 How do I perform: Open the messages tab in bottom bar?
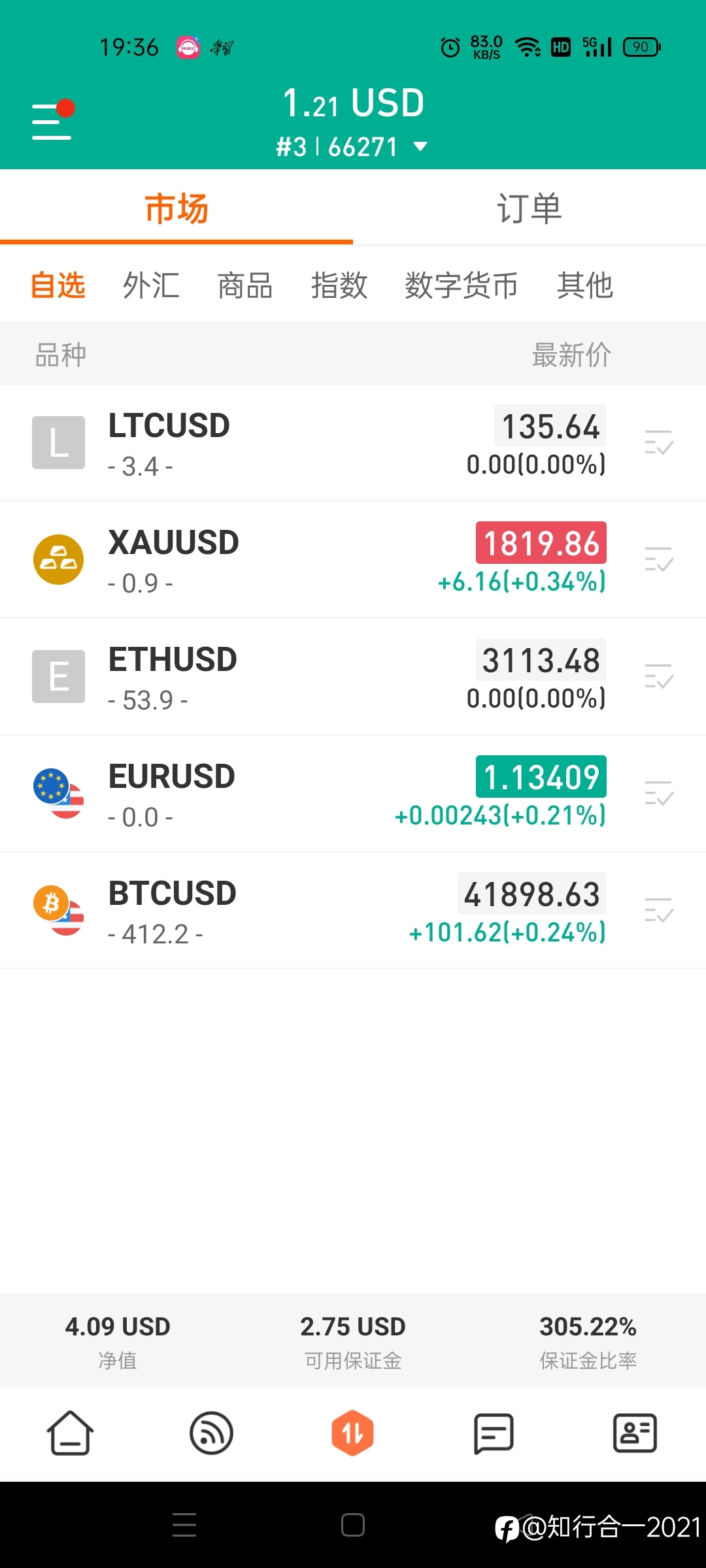click(x=494, y=1433)
